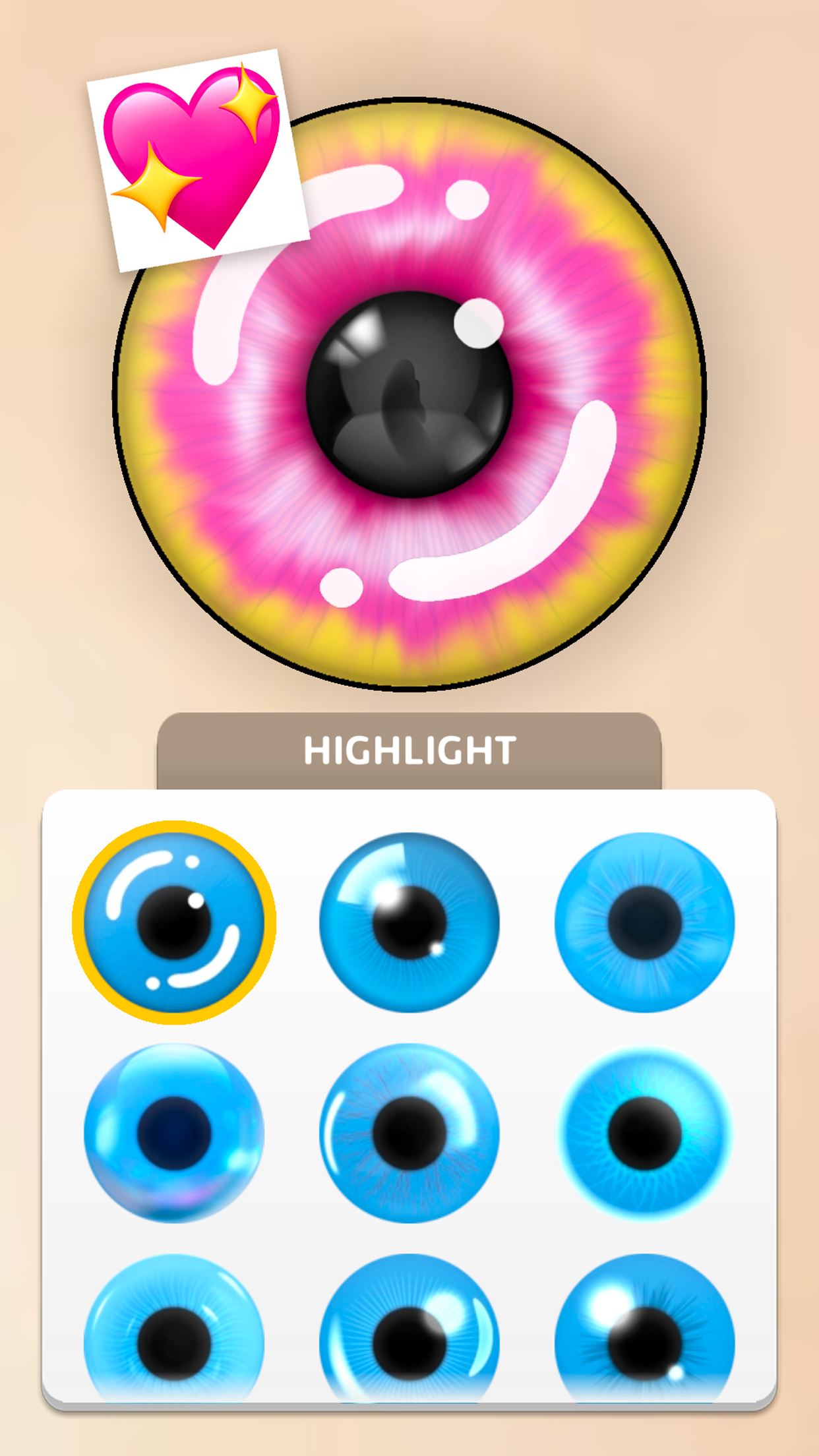This screenshot has width=819, height=1456.
Task: Pick the glowing-rim highlight option
Action: pyautogui.click(x=644, y=1133)
